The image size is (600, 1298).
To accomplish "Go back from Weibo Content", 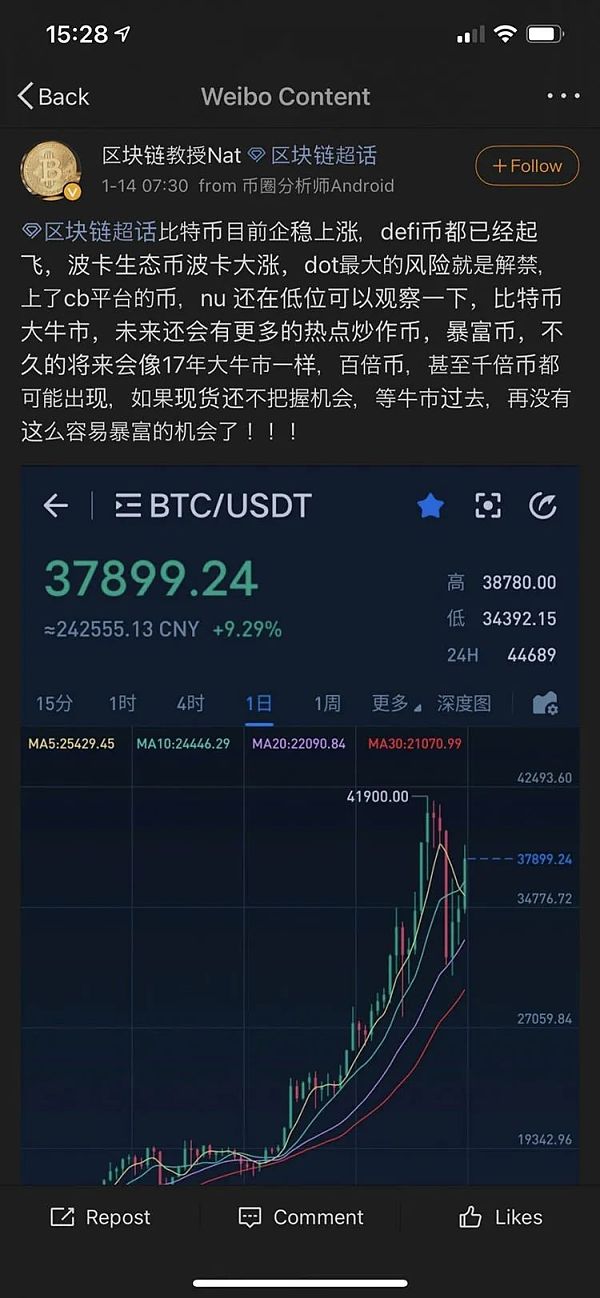I will [52, 96].
